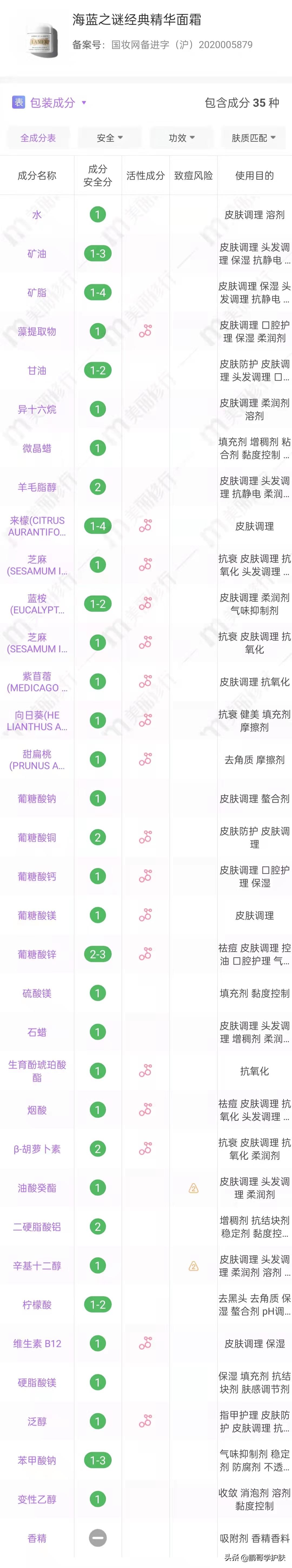Open the 肤质匹配 filter dropdown
This screenshot has height=1568, width=292.
(x=253, y=138)
